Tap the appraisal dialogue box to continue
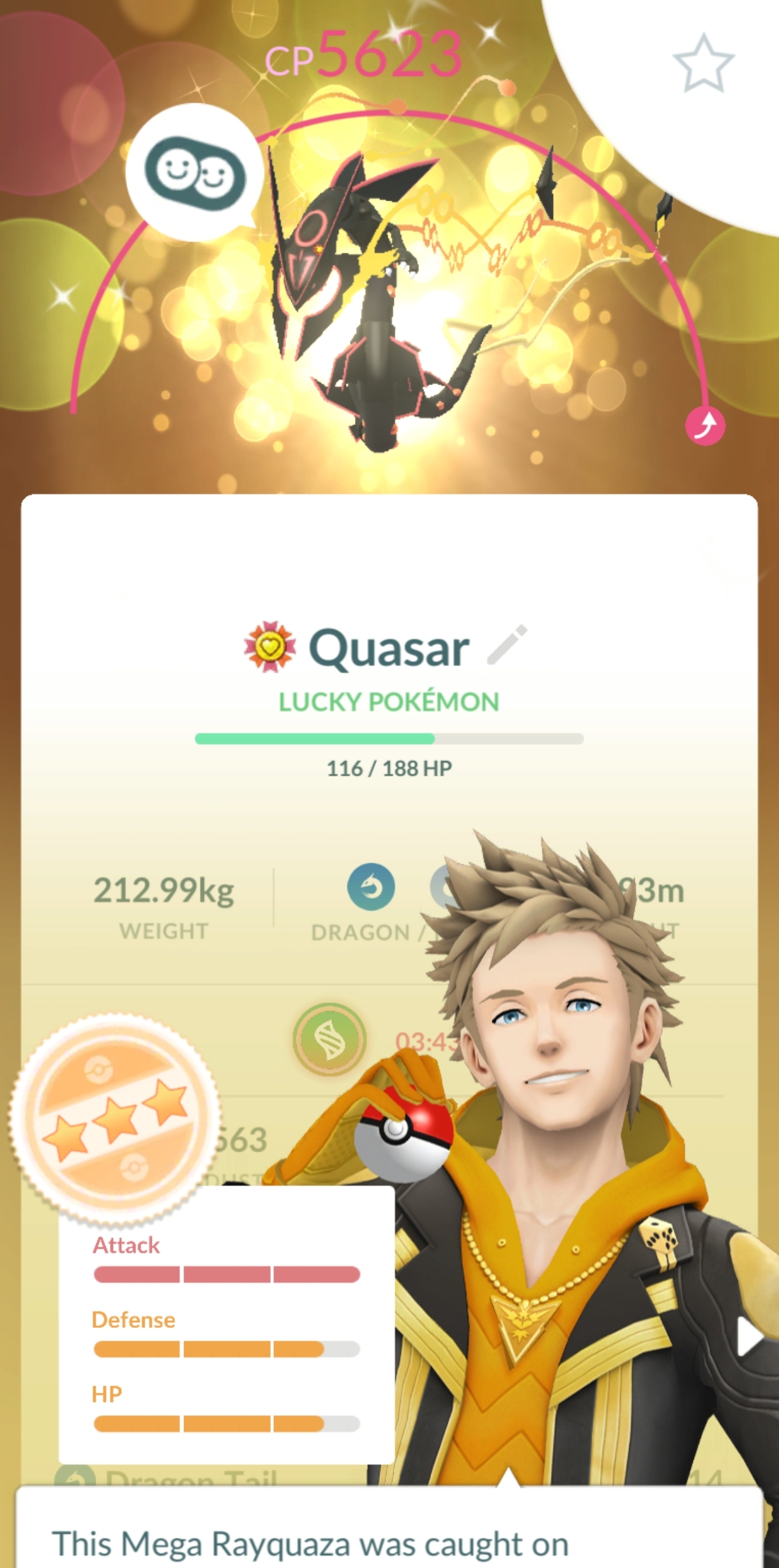Viewport: 779px width, 1568px height. point(388,1532)
